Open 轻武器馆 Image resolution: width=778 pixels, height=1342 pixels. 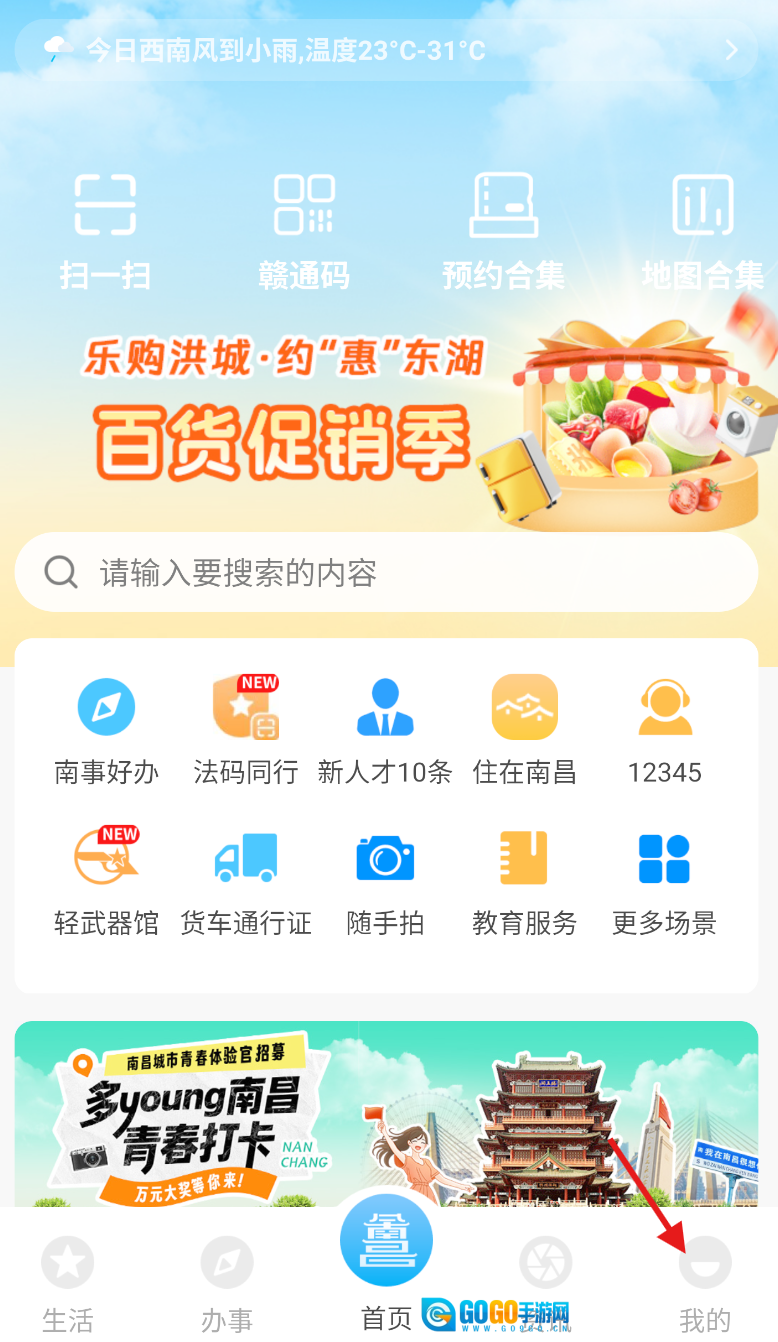106,880
